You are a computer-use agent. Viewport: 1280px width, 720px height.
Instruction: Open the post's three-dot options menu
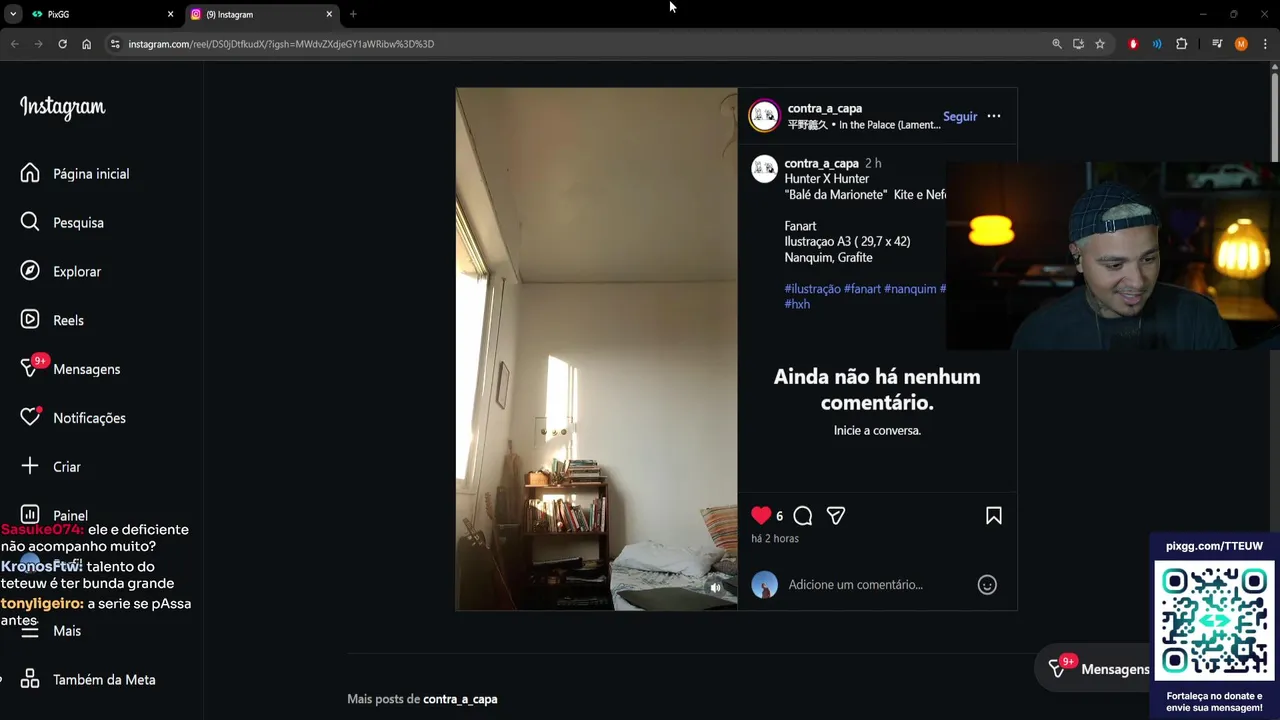coord(993,116)
